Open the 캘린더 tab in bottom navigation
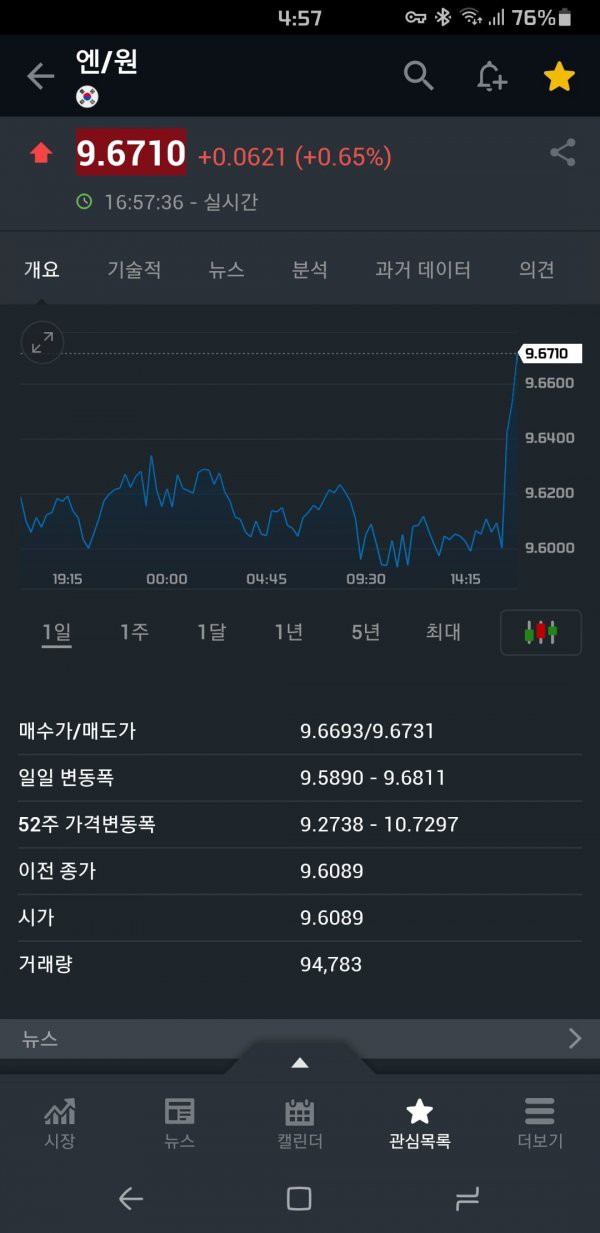The width and height of the screenshot is (600, 1233). tap(300, 1123)
